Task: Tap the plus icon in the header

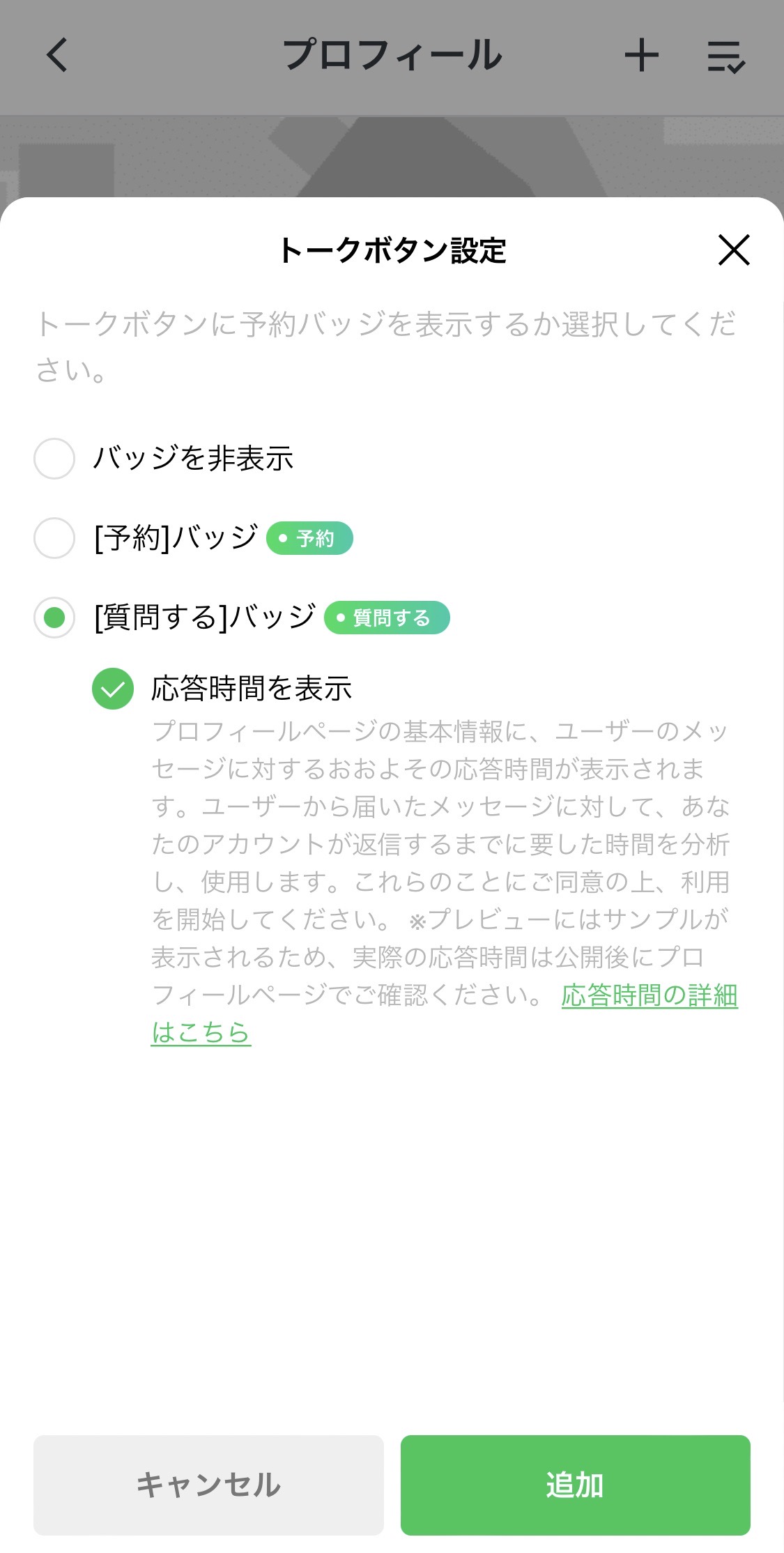Action: [x=641, y=55]
